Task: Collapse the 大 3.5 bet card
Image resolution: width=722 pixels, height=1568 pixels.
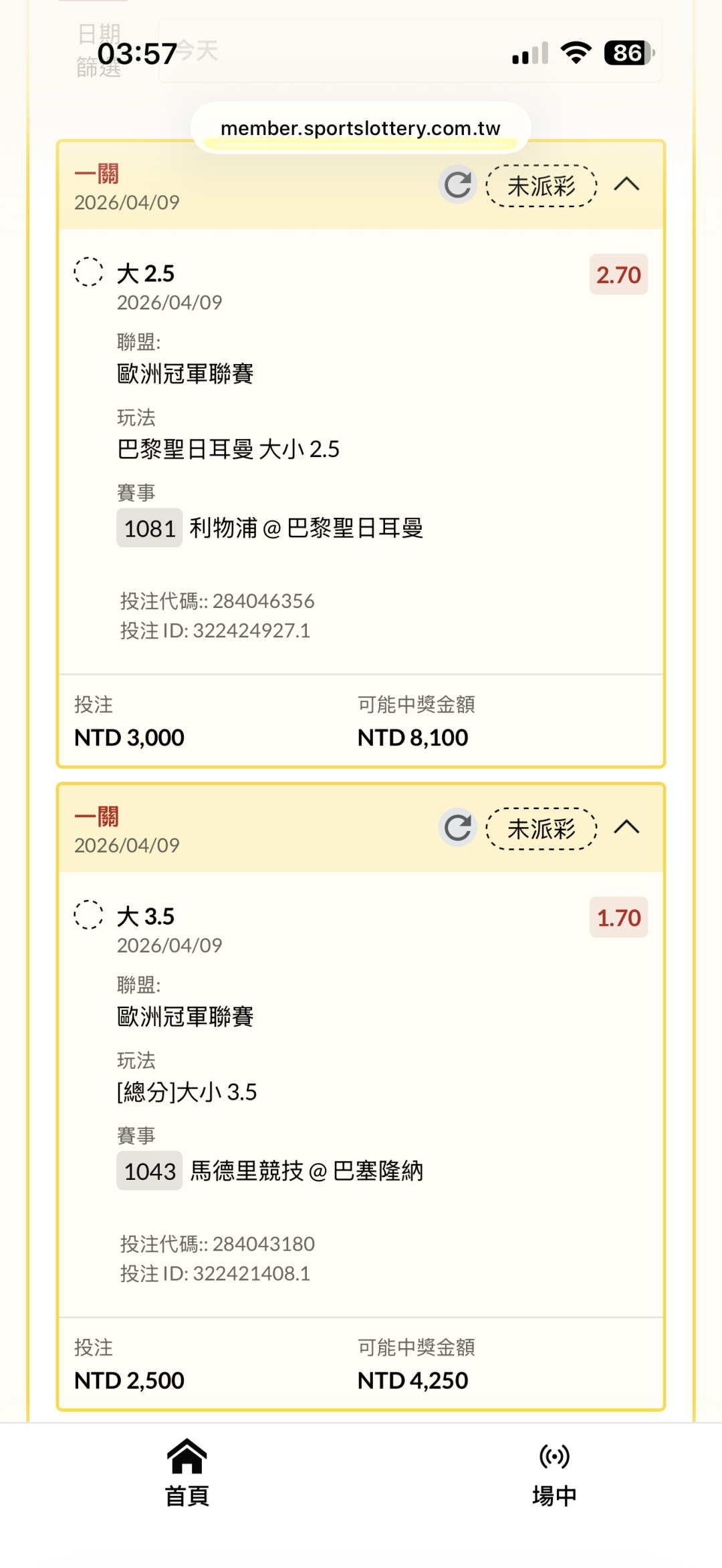Action: coord(626,827)
